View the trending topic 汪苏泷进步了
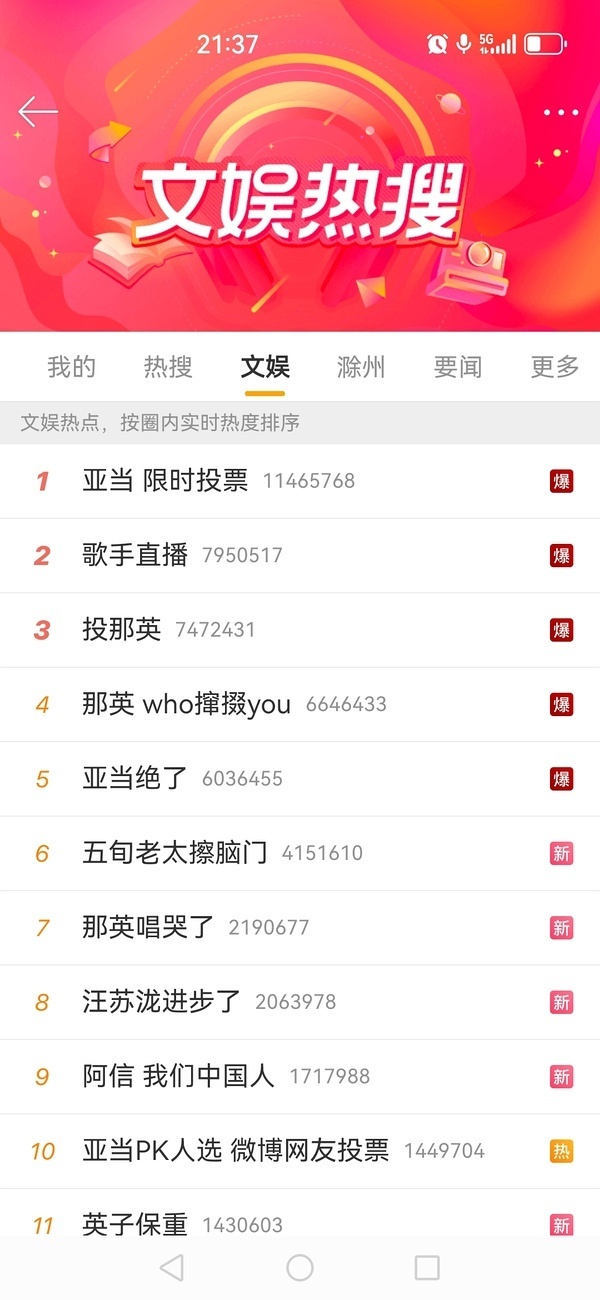 point(162,1001)
